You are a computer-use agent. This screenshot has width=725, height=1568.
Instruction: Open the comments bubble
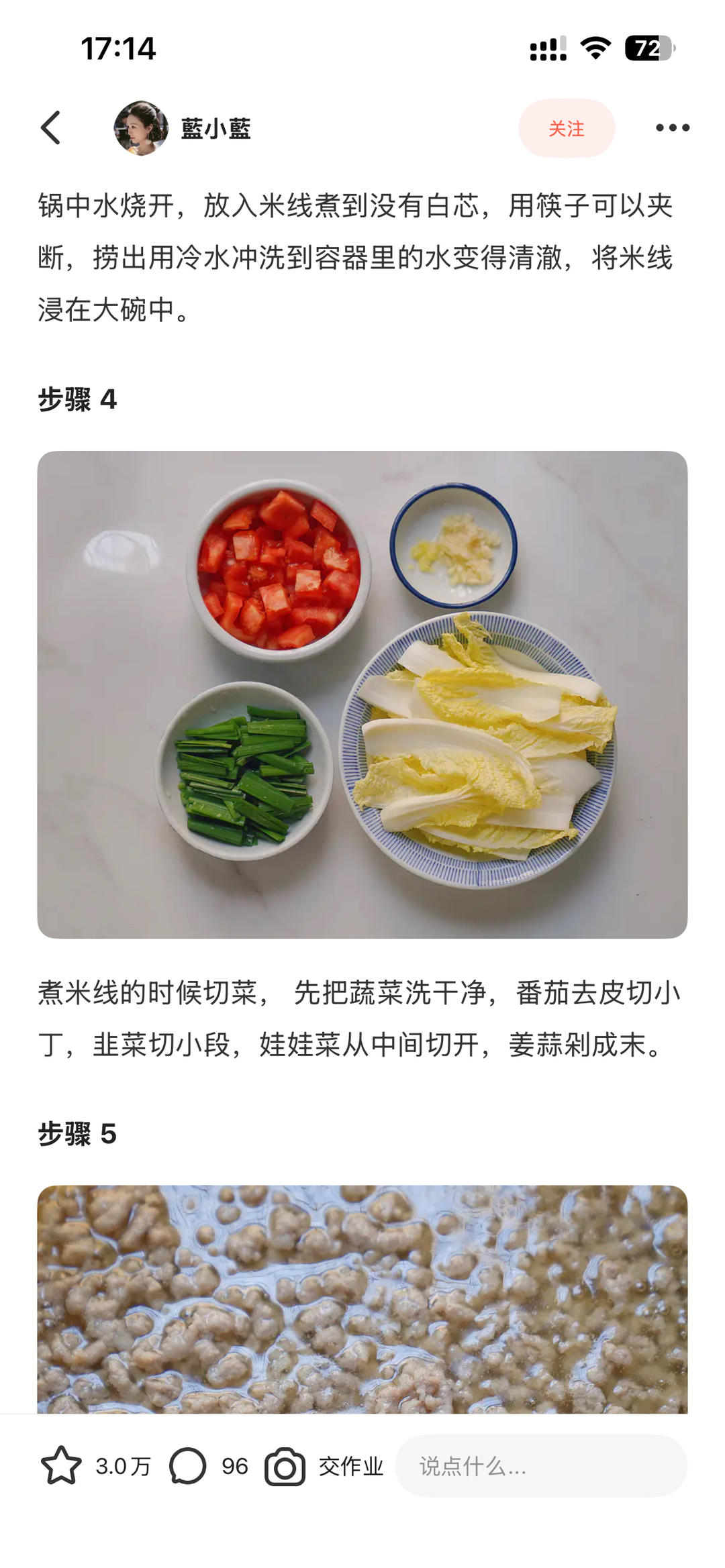coord(187,1466)
